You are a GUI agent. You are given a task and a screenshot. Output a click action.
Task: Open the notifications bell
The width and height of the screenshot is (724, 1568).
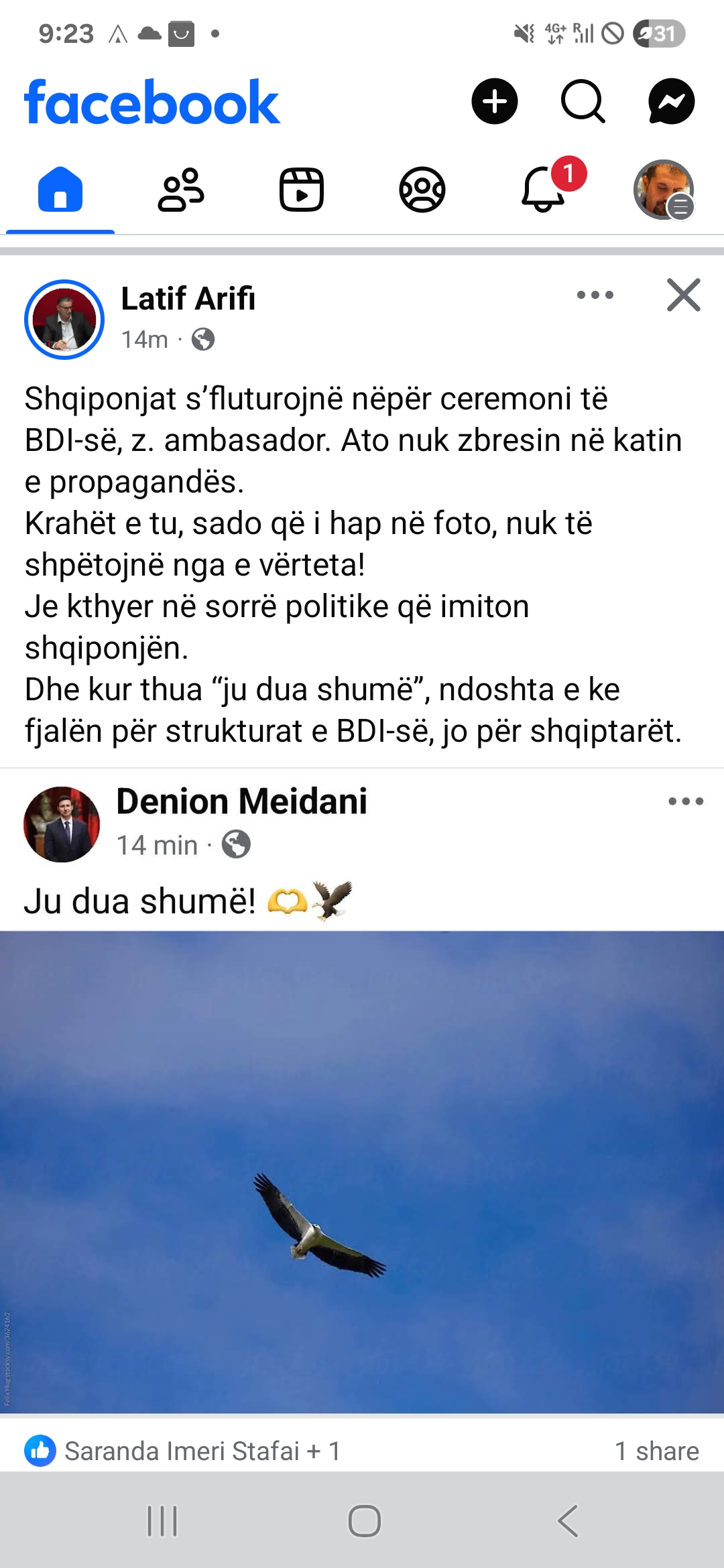pos(543,190)
